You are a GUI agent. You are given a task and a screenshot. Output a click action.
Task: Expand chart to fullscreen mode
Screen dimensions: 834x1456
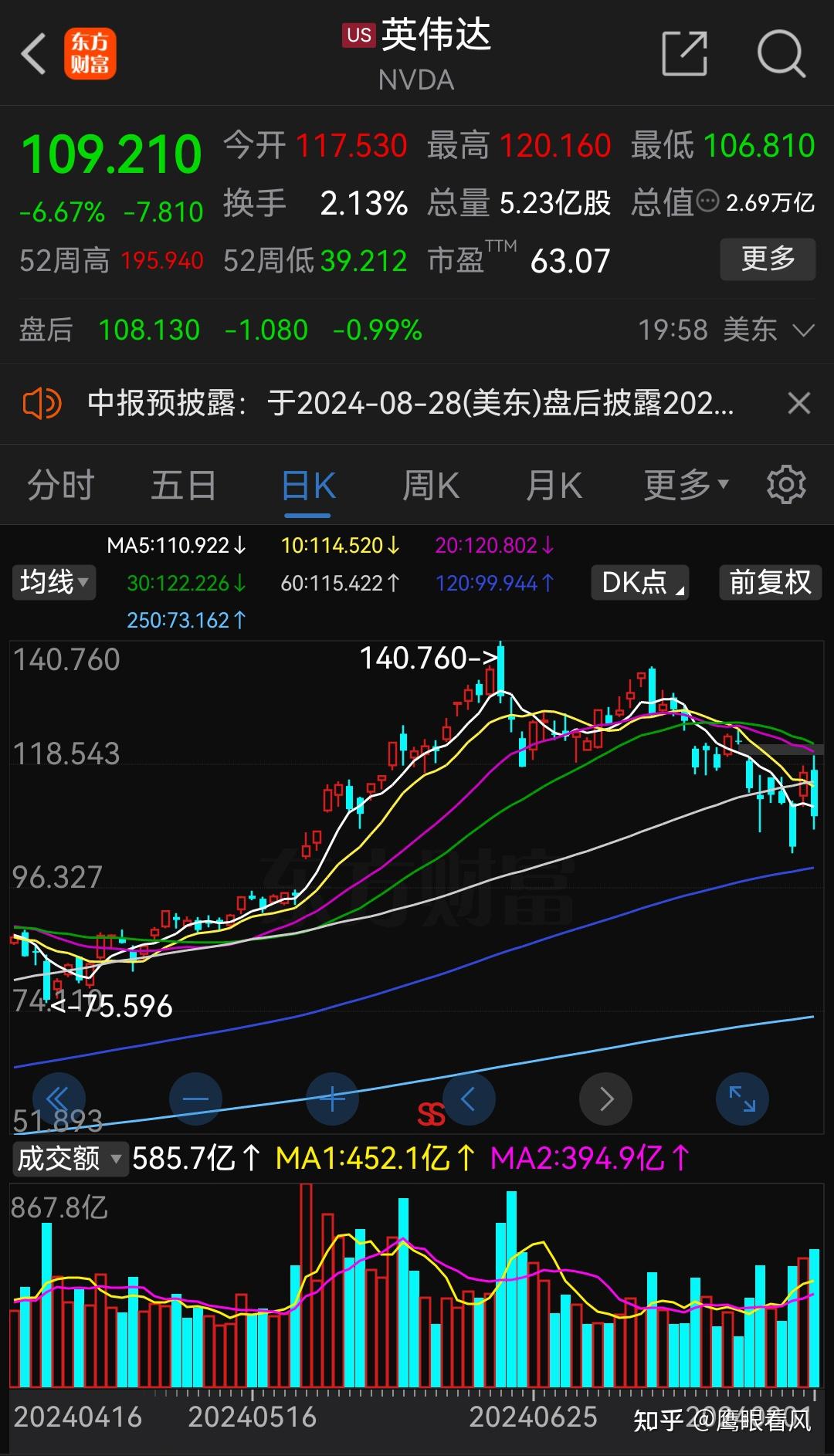pos(741,1099)
